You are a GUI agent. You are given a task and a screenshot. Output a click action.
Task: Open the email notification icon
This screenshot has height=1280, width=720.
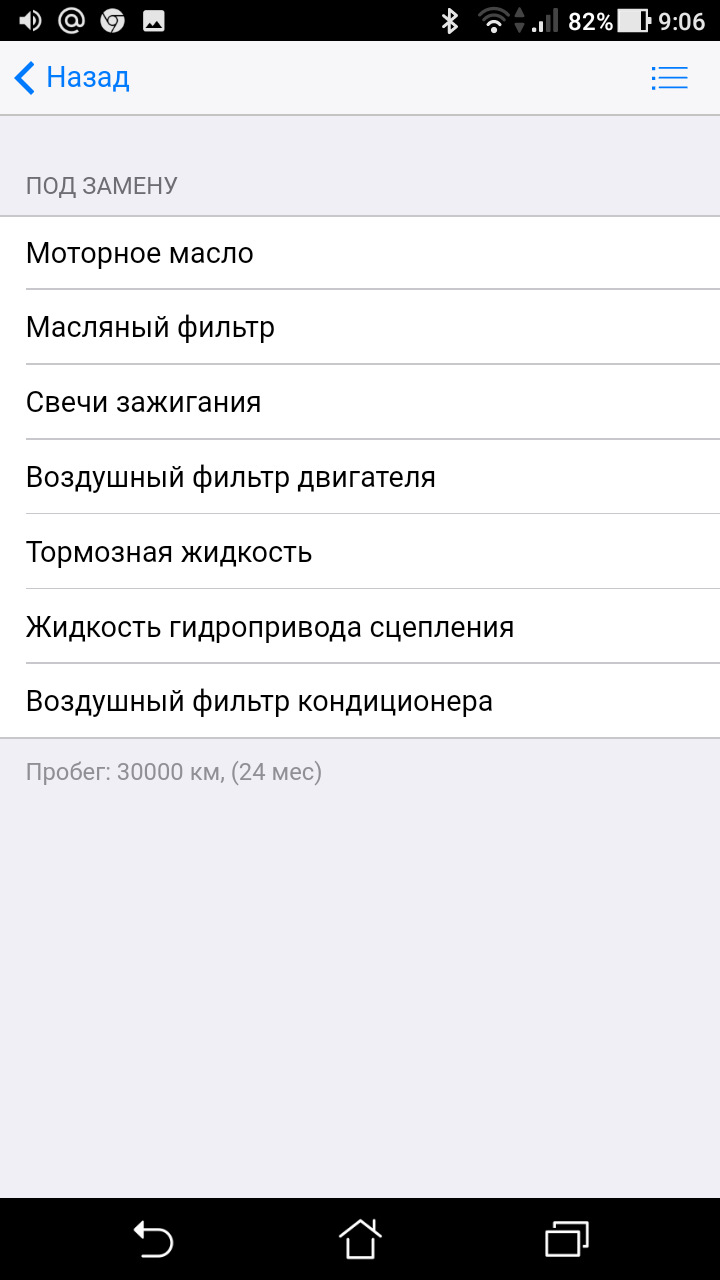(70, 20)
